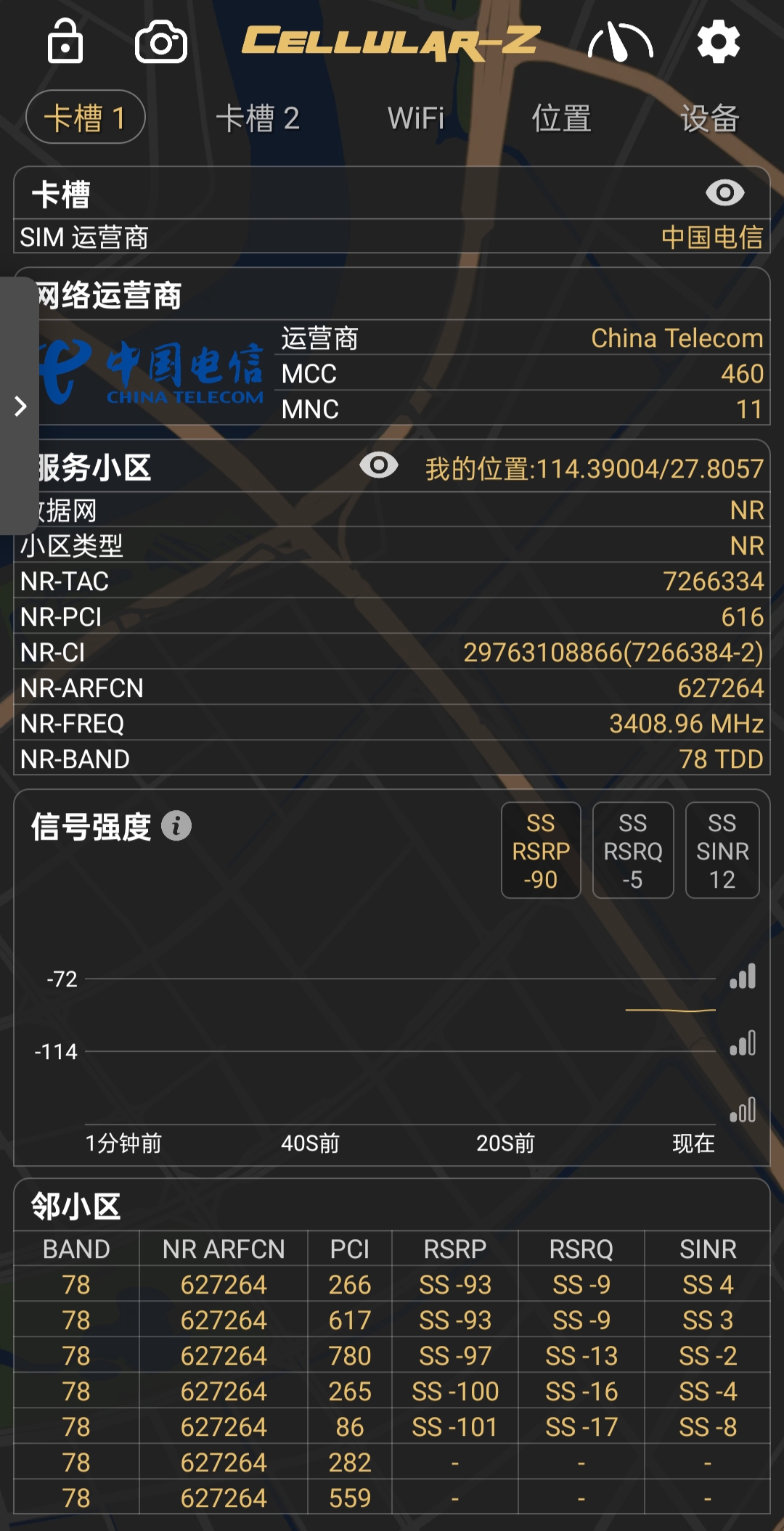The image size is (784, 1531).
Task: Tap the unlock padlock icon
Action: 65,41
